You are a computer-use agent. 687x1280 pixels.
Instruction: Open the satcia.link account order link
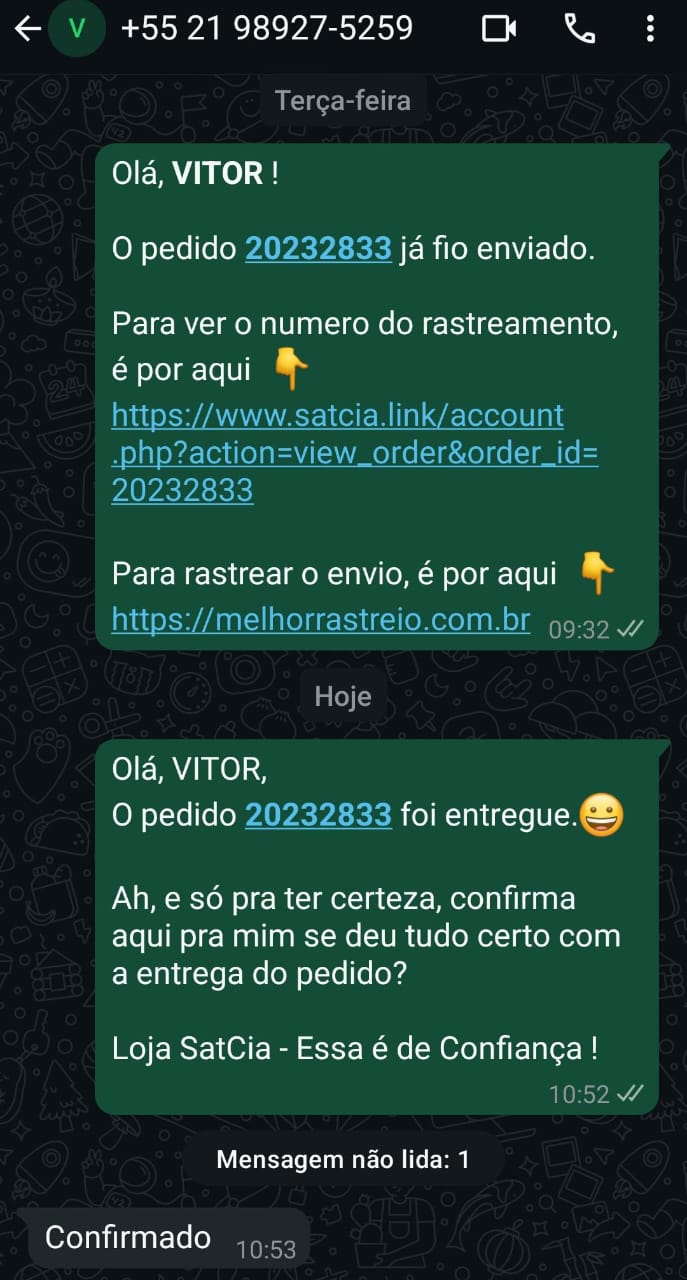pos(354,452)
